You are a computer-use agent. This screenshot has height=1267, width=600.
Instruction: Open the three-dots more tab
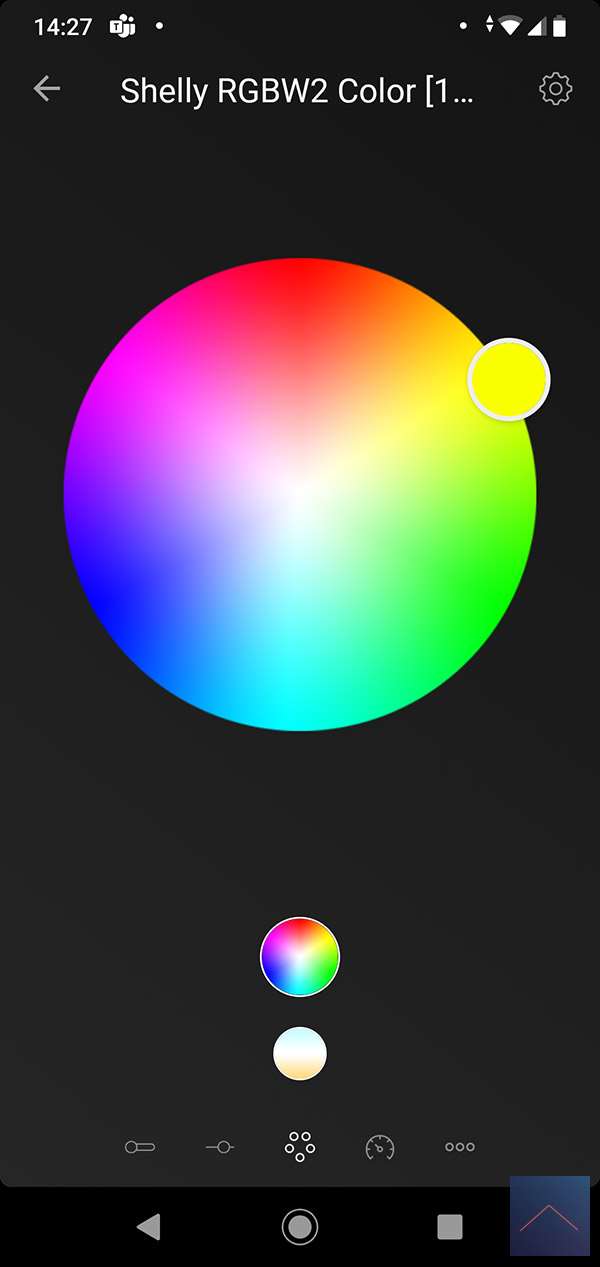(460, 1147)
